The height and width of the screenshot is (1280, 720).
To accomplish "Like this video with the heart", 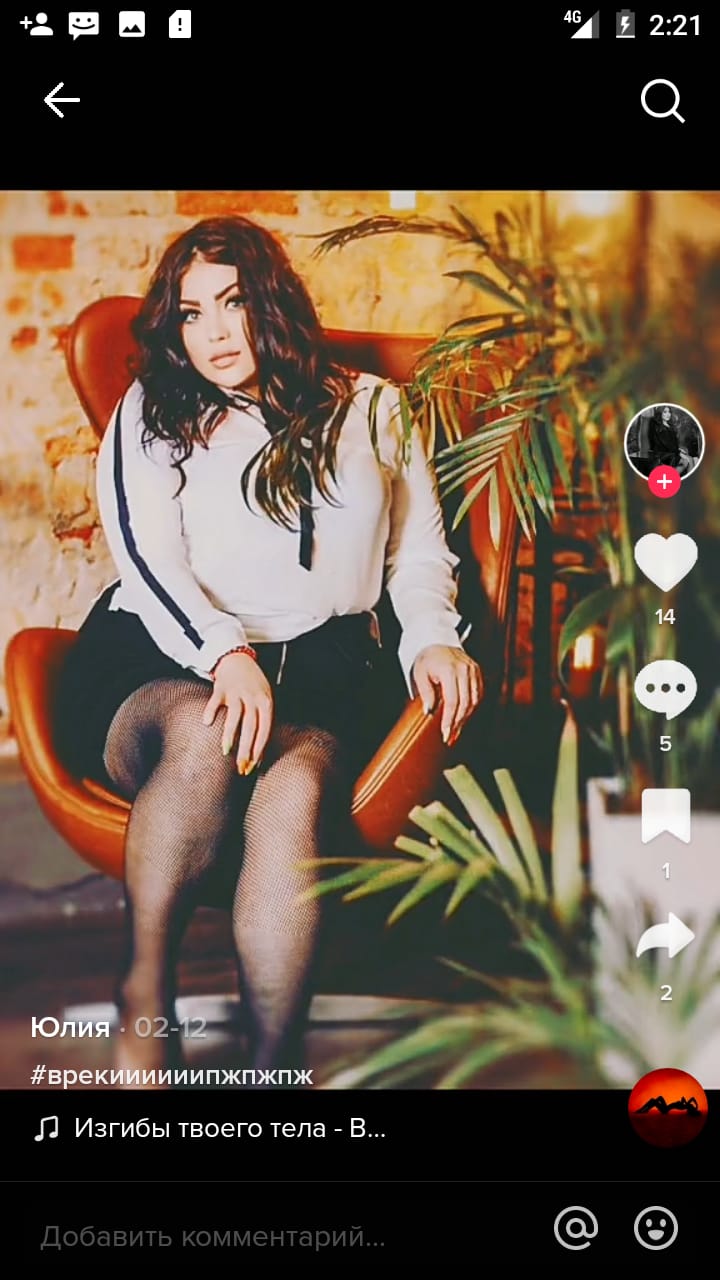I will 665,562.
